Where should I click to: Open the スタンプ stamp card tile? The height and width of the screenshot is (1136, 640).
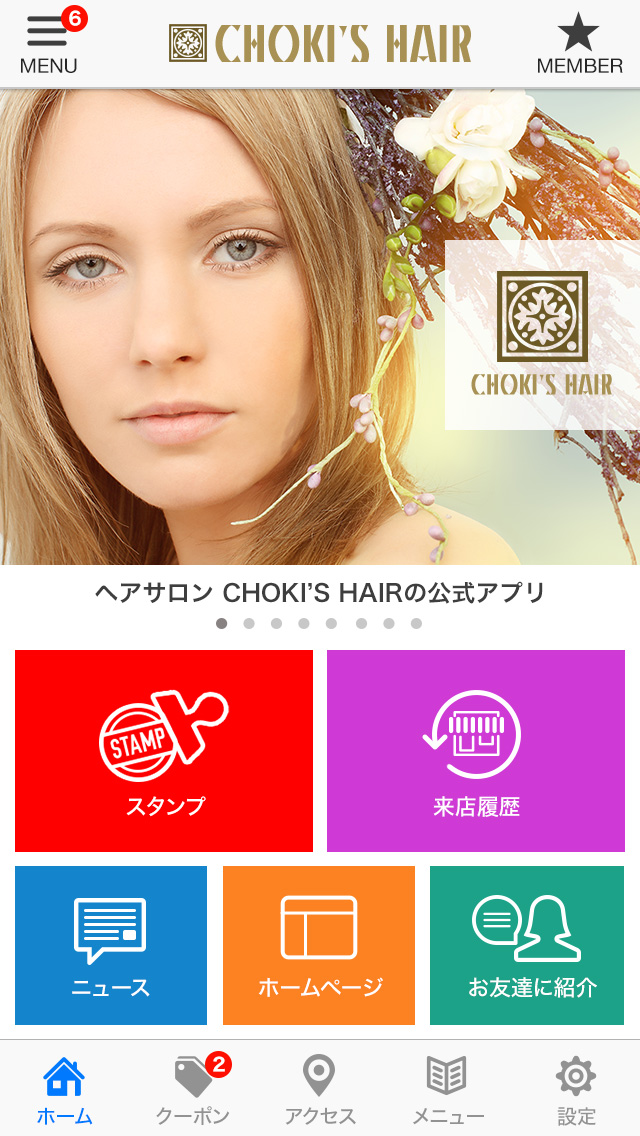point(164,751)
